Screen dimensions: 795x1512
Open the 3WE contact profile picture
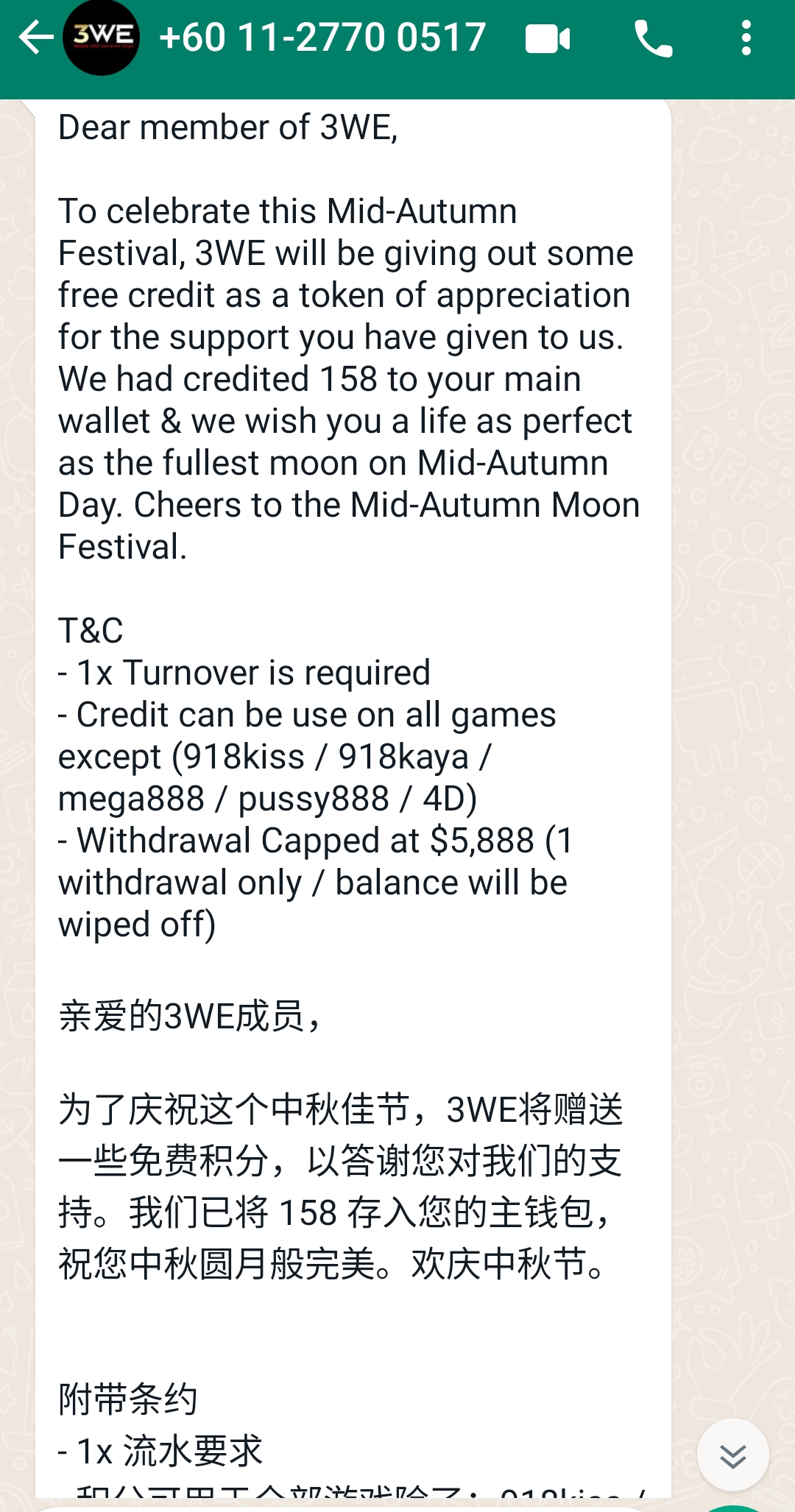[102, 38]
